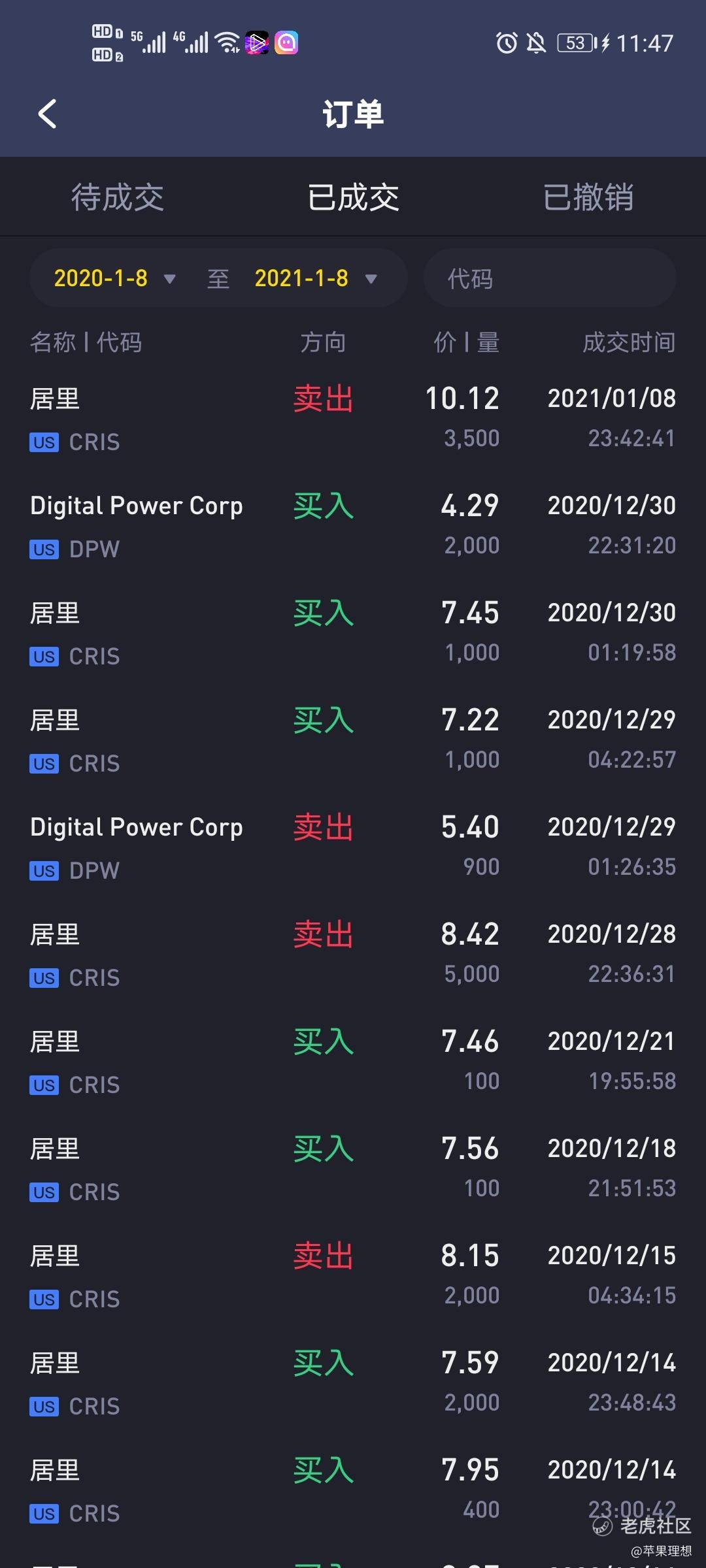This screenshot has height=1568, width=706.
Task: Open CRIS sell order at 8.42
Action: [x=353, y=954]
